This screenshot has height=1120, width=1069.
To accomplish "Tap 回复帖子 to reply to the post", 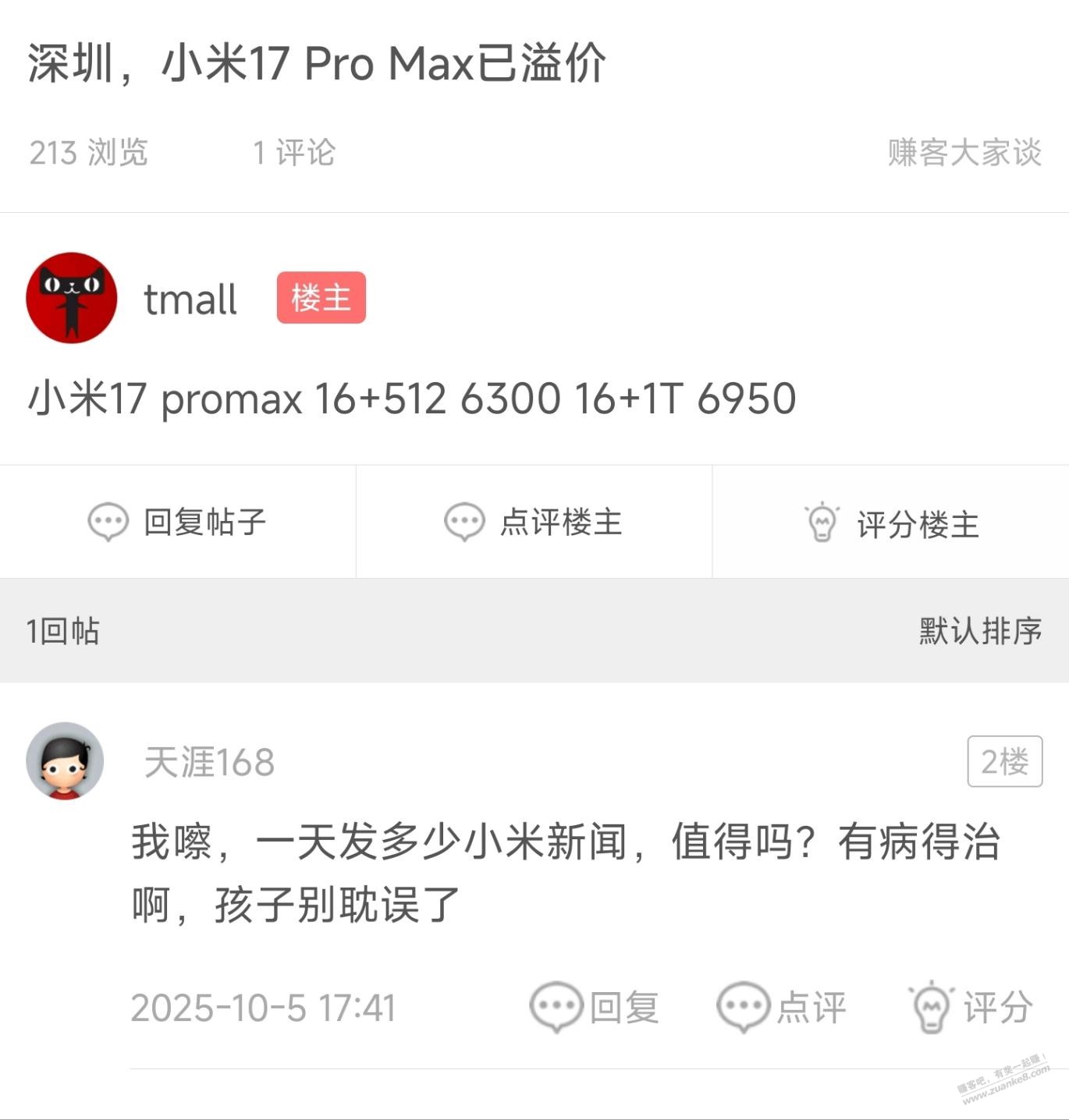I will coord(178,522).
